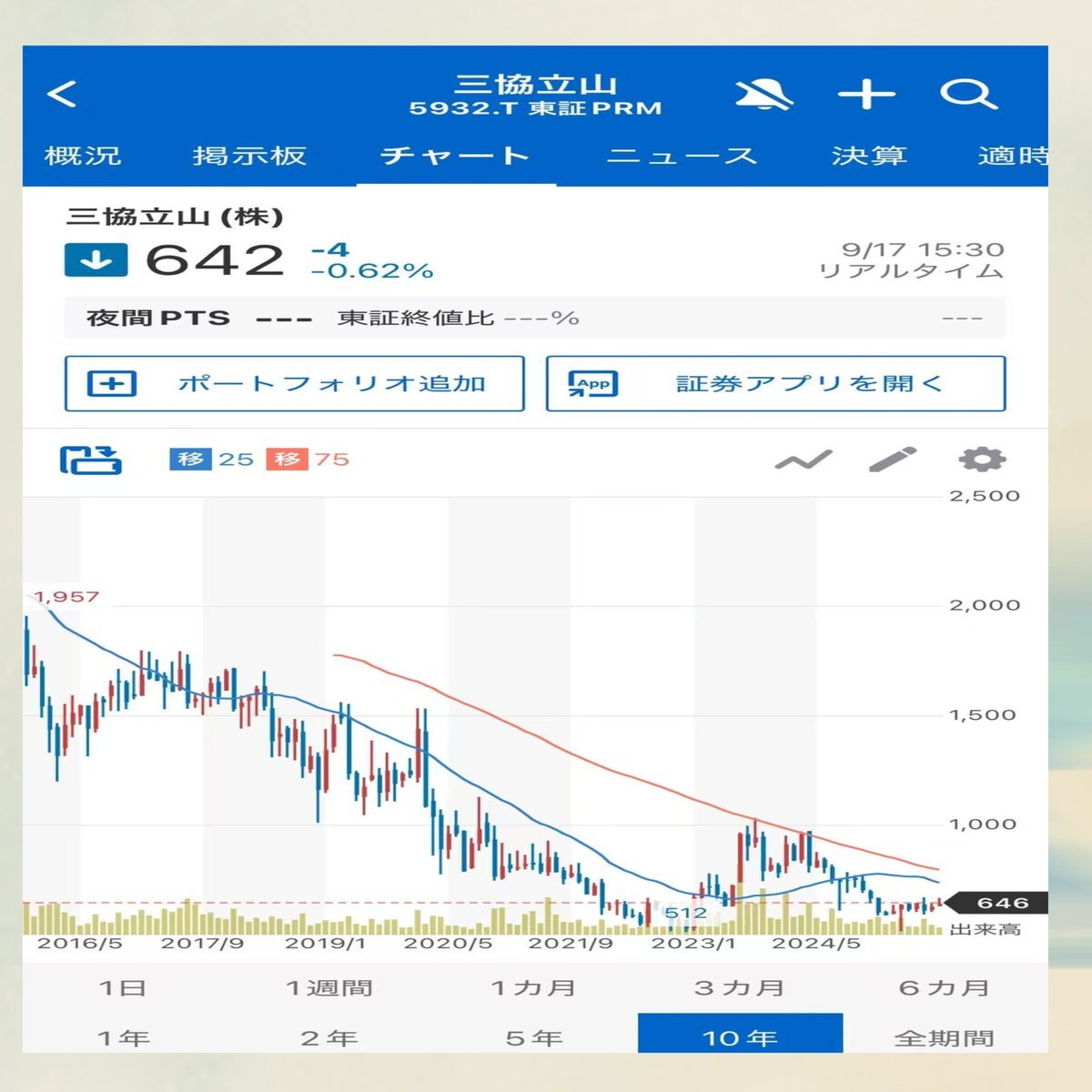Change the chart type with the line icon
This screenshot has width=1092, height=1092.
[804, 460]
